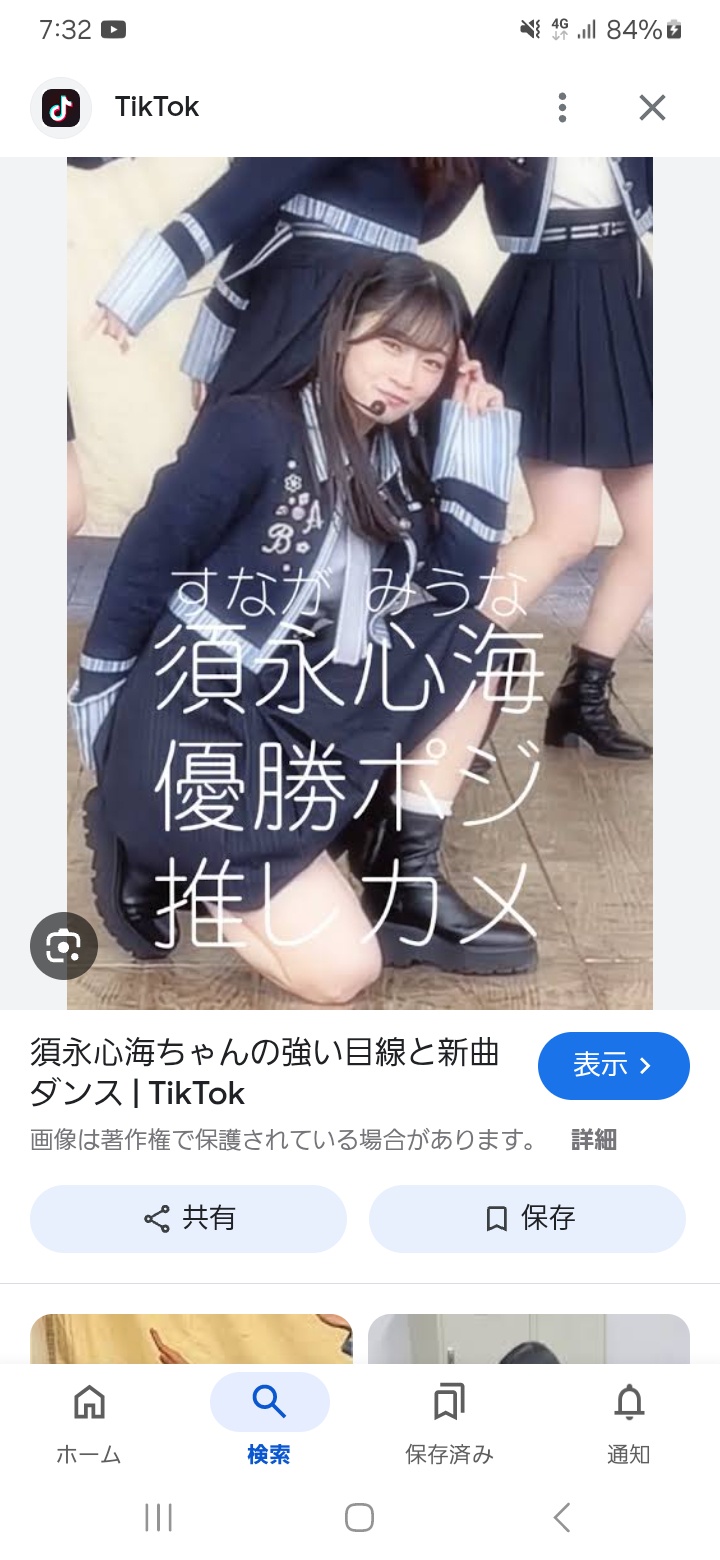Open the 保存済み tab

coord(449,1423)
